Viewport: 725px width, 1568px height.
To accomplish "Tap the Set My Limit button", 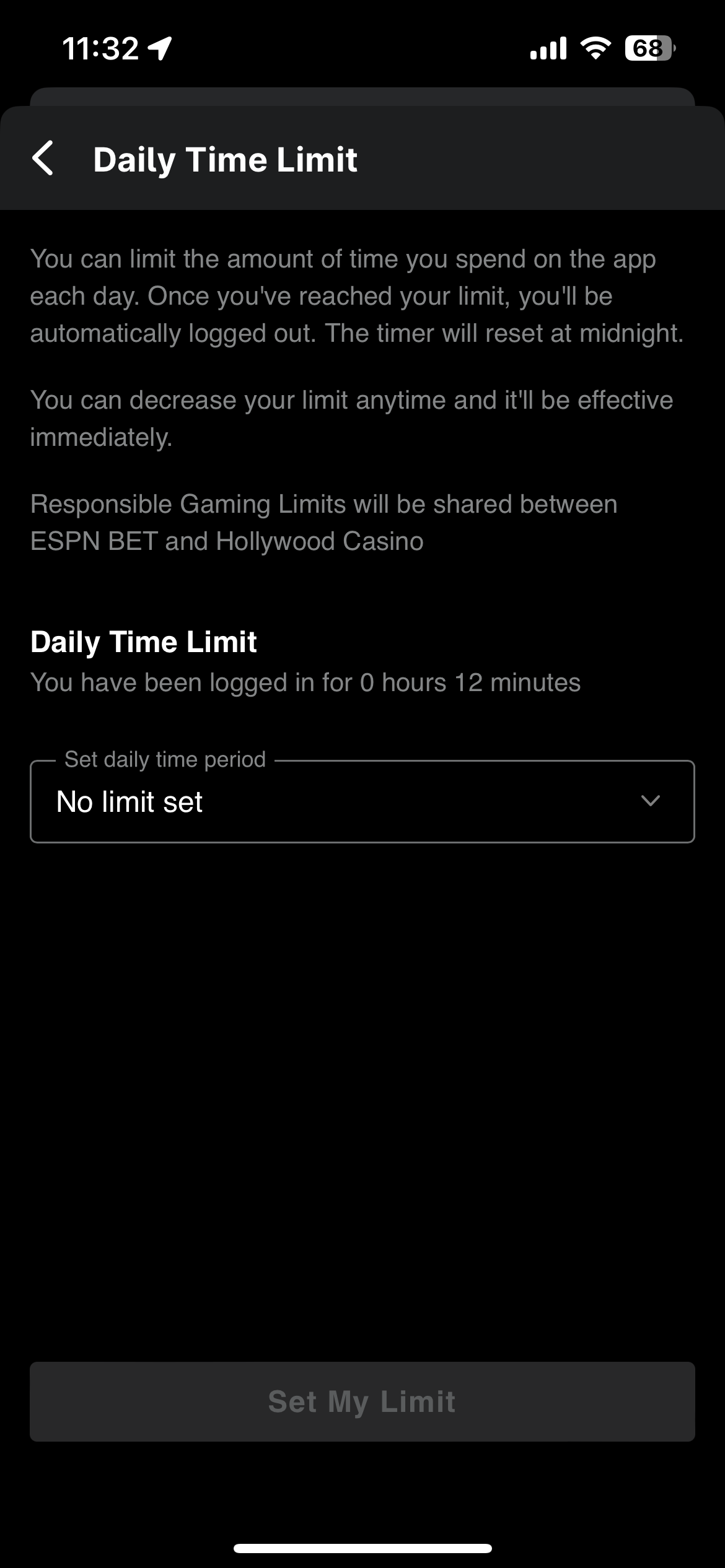I will click(362, 1401).
